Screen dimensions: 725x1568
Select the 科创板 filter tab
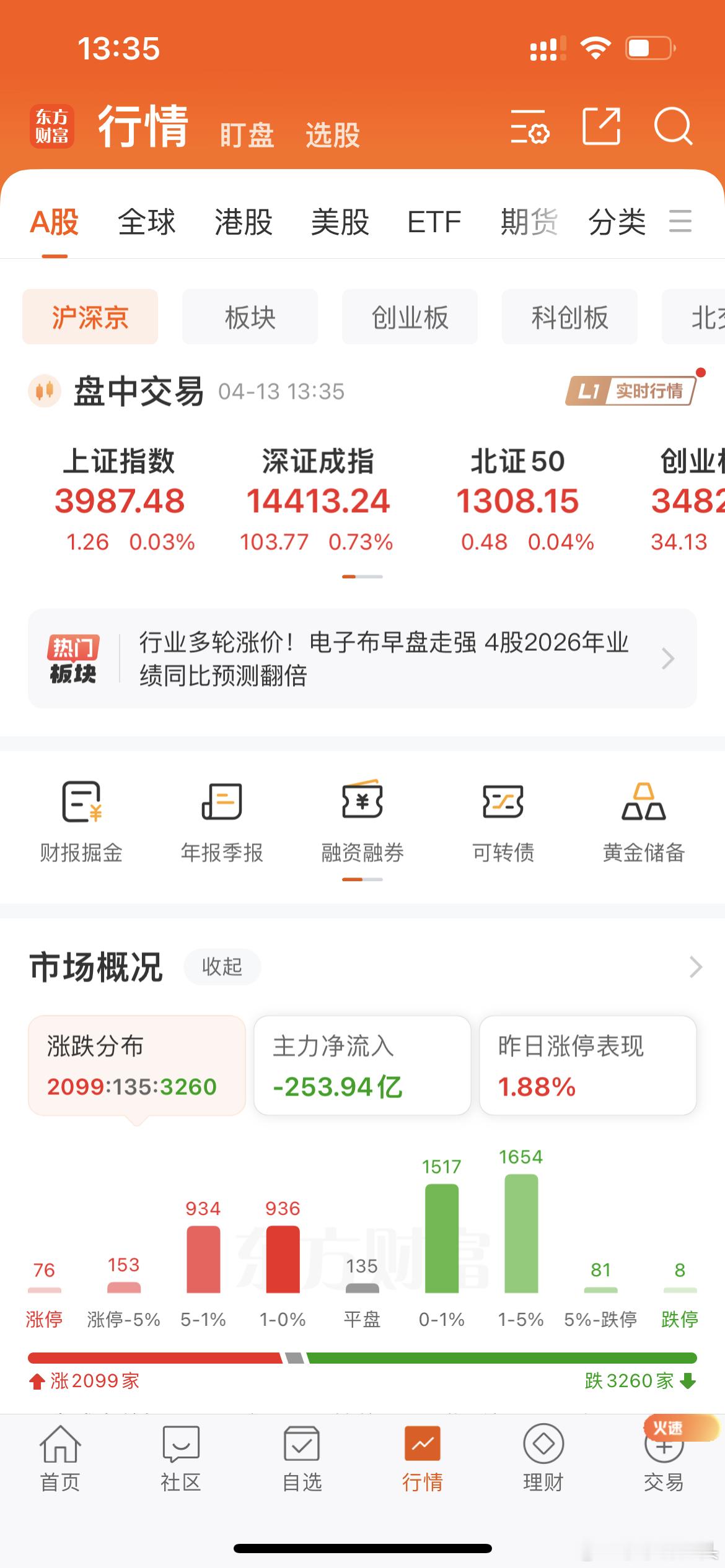pyautogui.click(x=568, y=317)
